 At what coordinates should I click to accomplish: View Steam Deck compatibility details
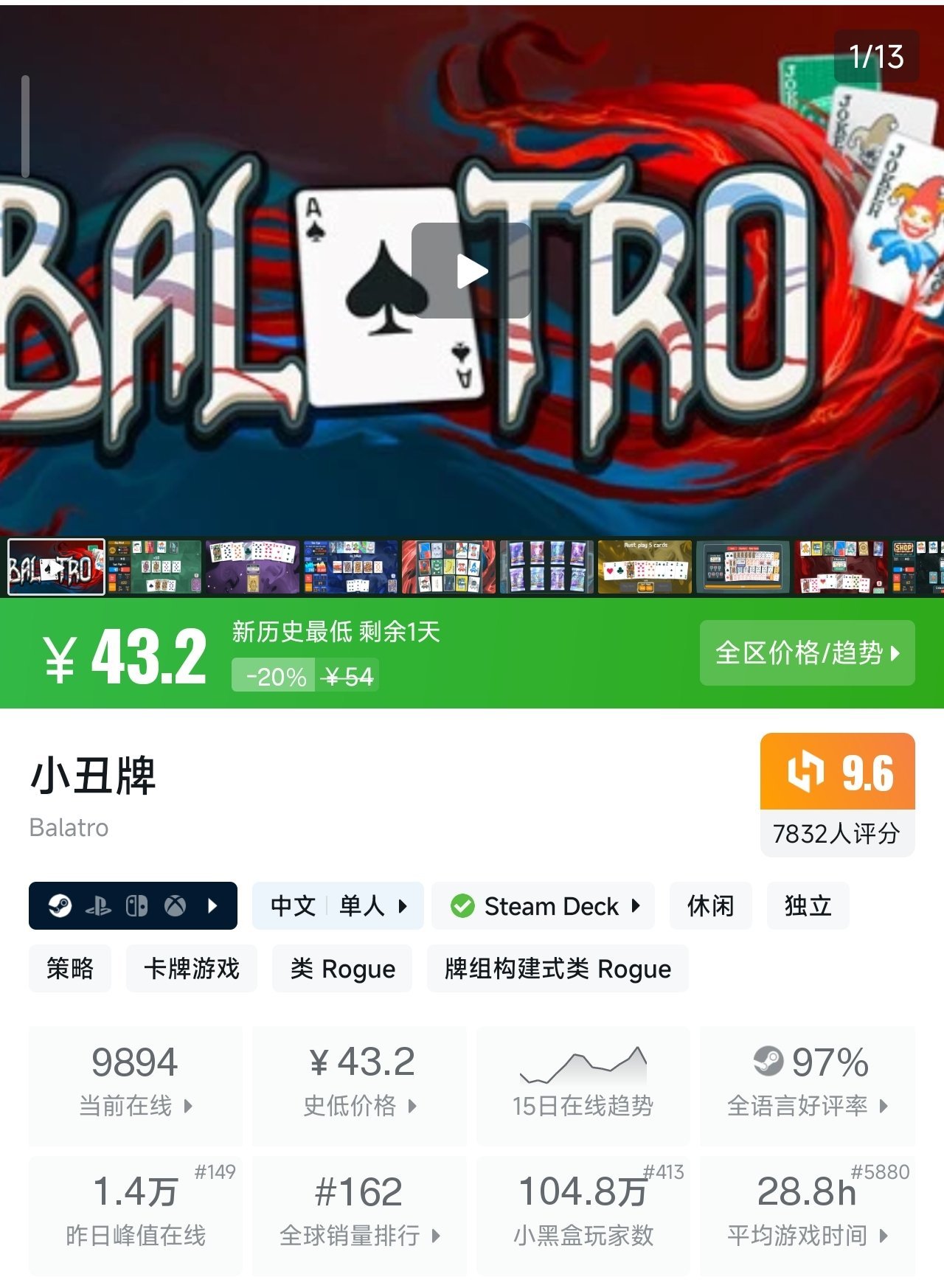click(543, 905)
